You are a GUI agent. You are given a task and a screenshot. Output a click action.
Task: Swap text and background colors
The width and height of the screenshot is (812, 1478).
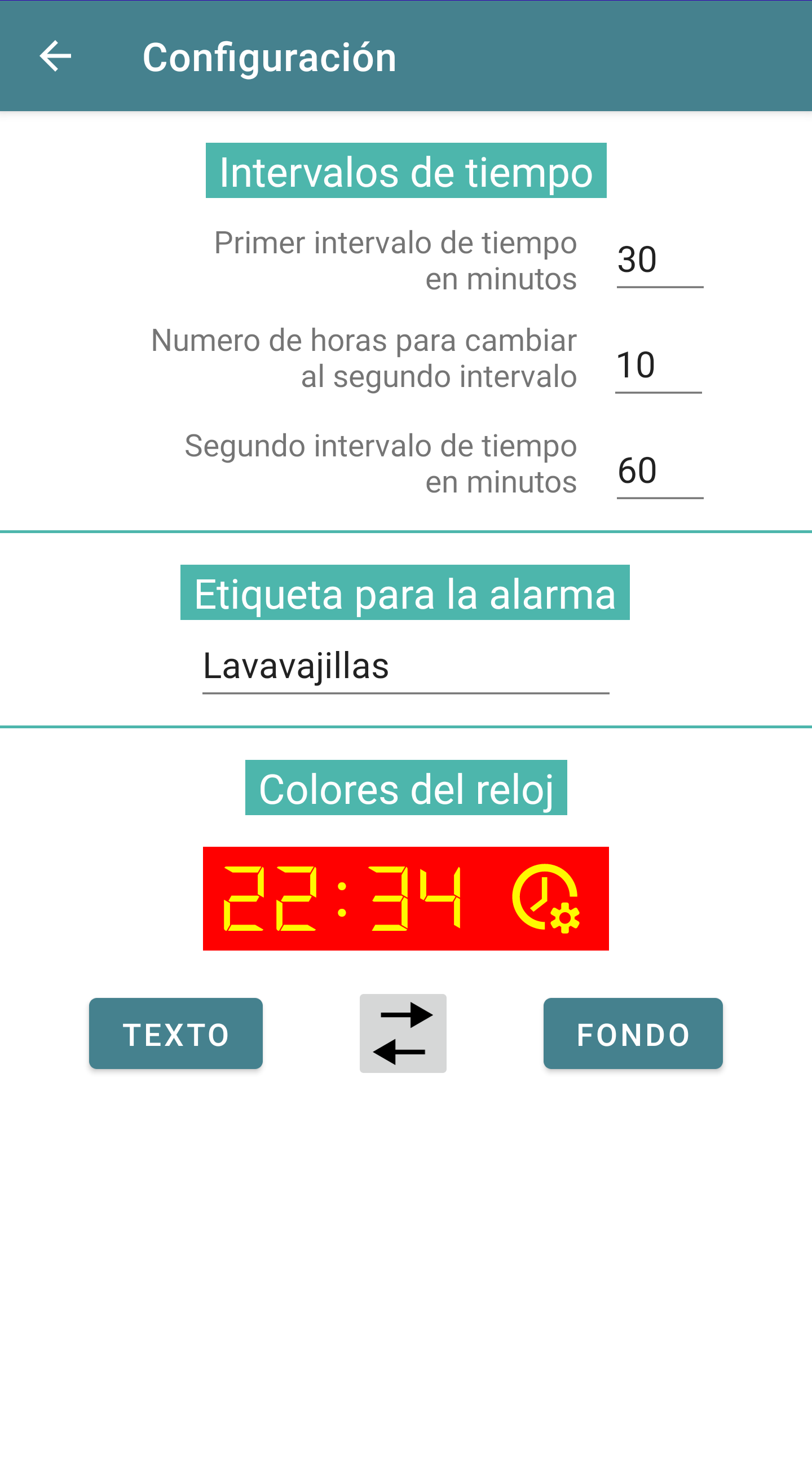403,1033
